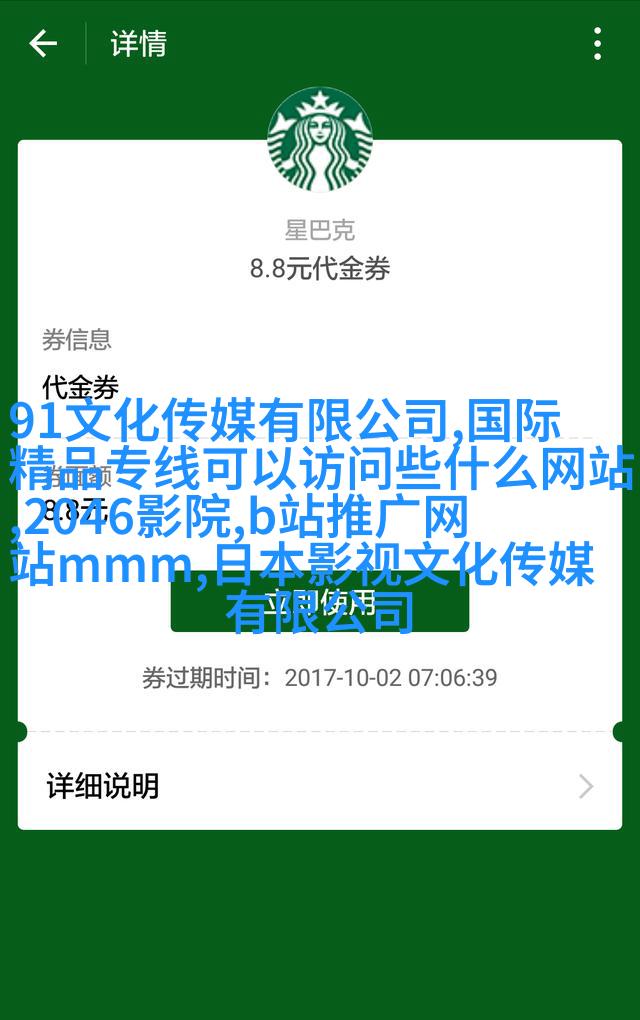
Task: Open the 详细说明 row
Action: (x=320, y=786)
